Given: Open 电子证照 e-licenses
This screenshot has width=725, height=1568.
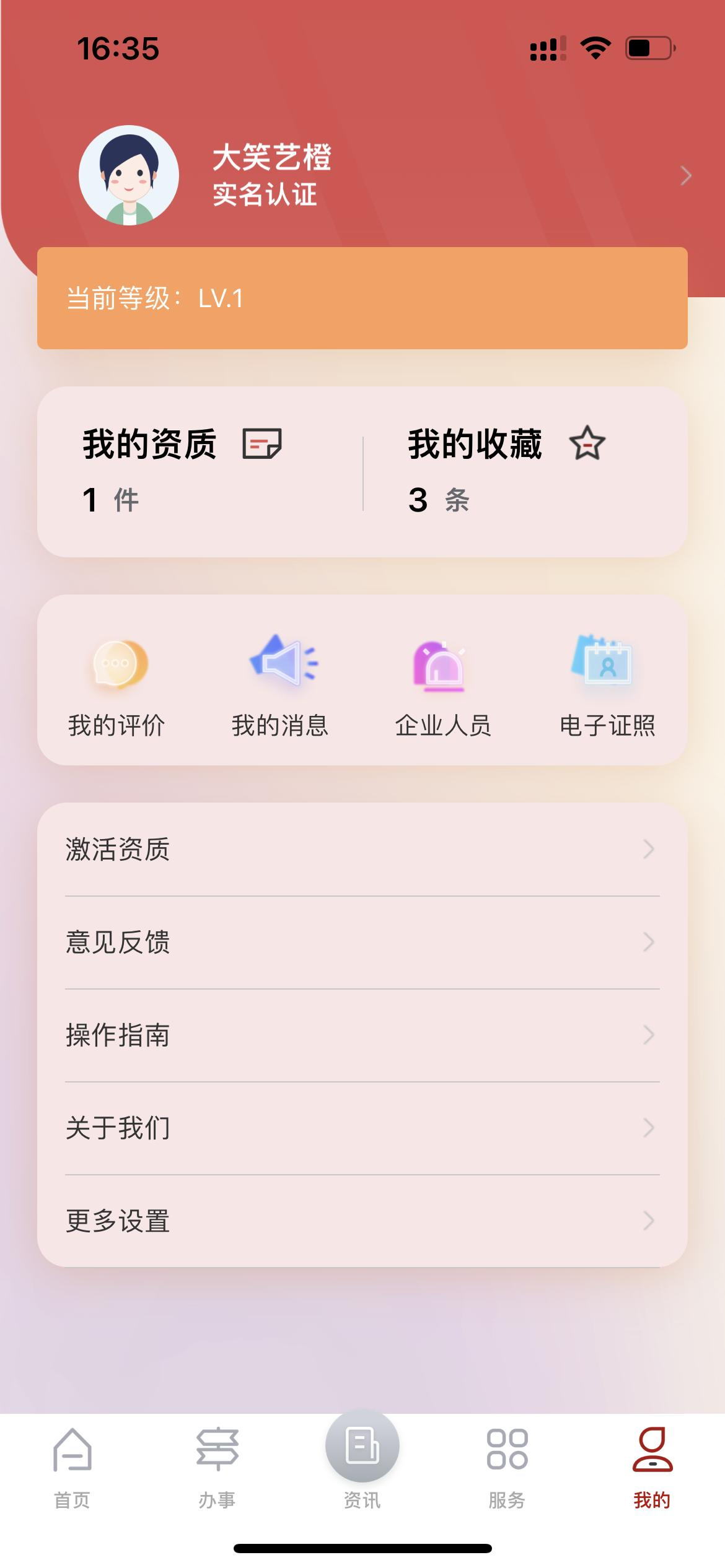Looking at the screenshot, I should click(x=607, y=684).
